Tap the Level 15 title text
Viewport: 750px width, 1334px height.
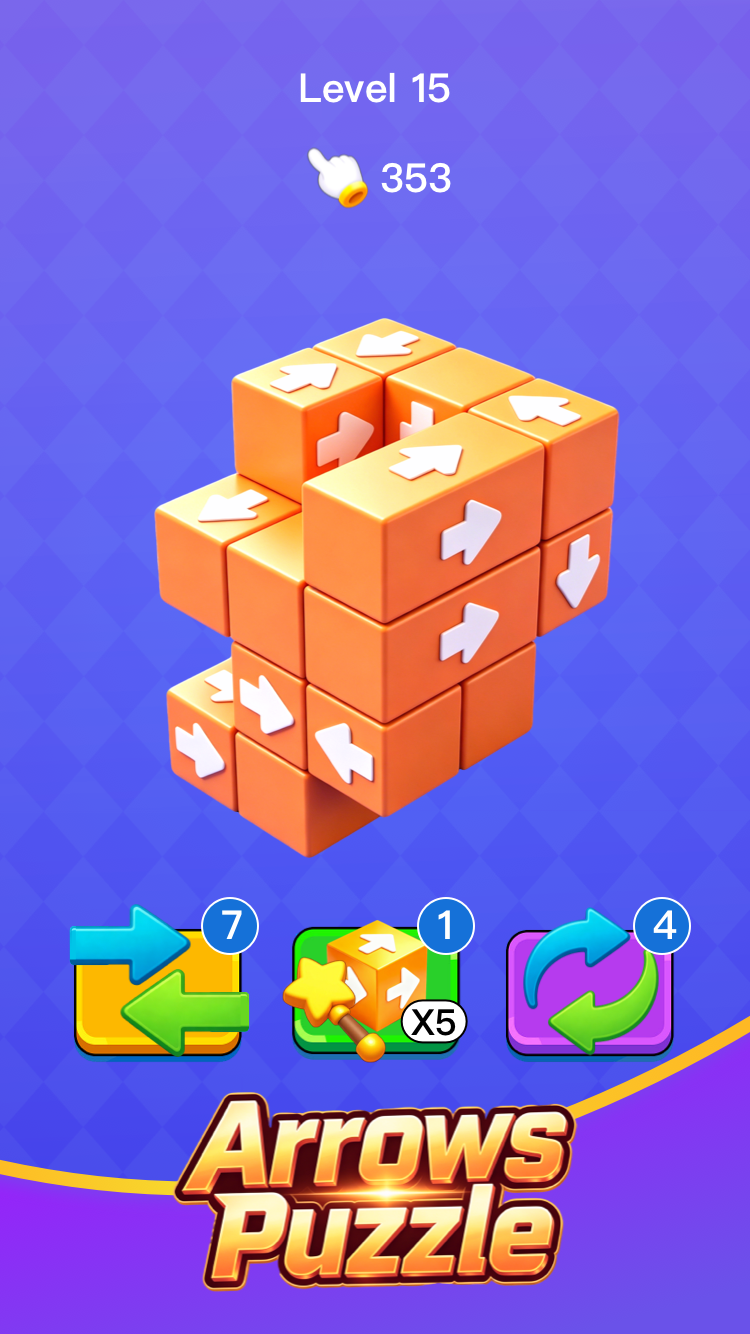pos(375,89)
